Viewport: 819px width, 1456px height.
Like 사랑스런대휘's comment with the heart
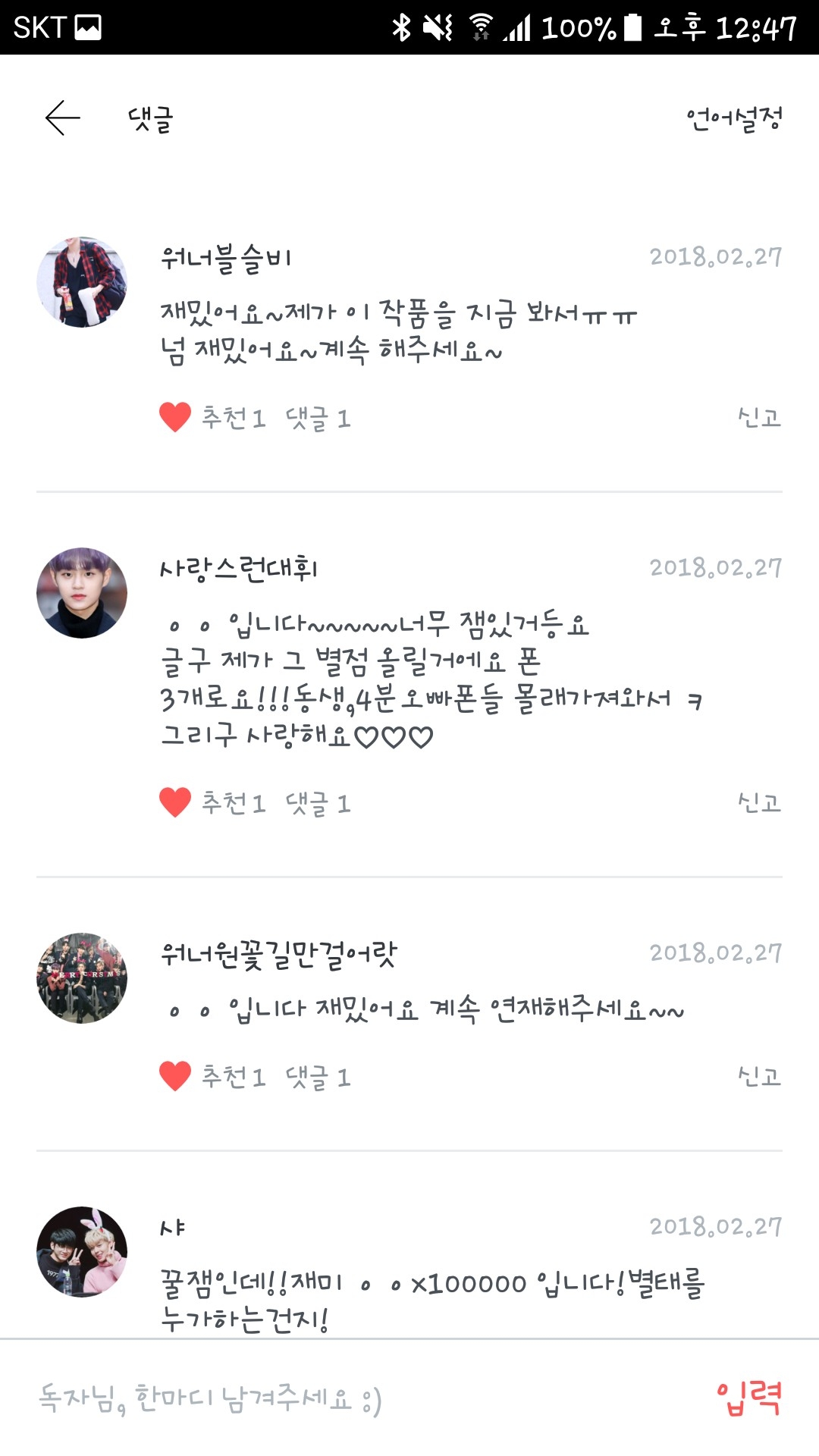point(175,802)
